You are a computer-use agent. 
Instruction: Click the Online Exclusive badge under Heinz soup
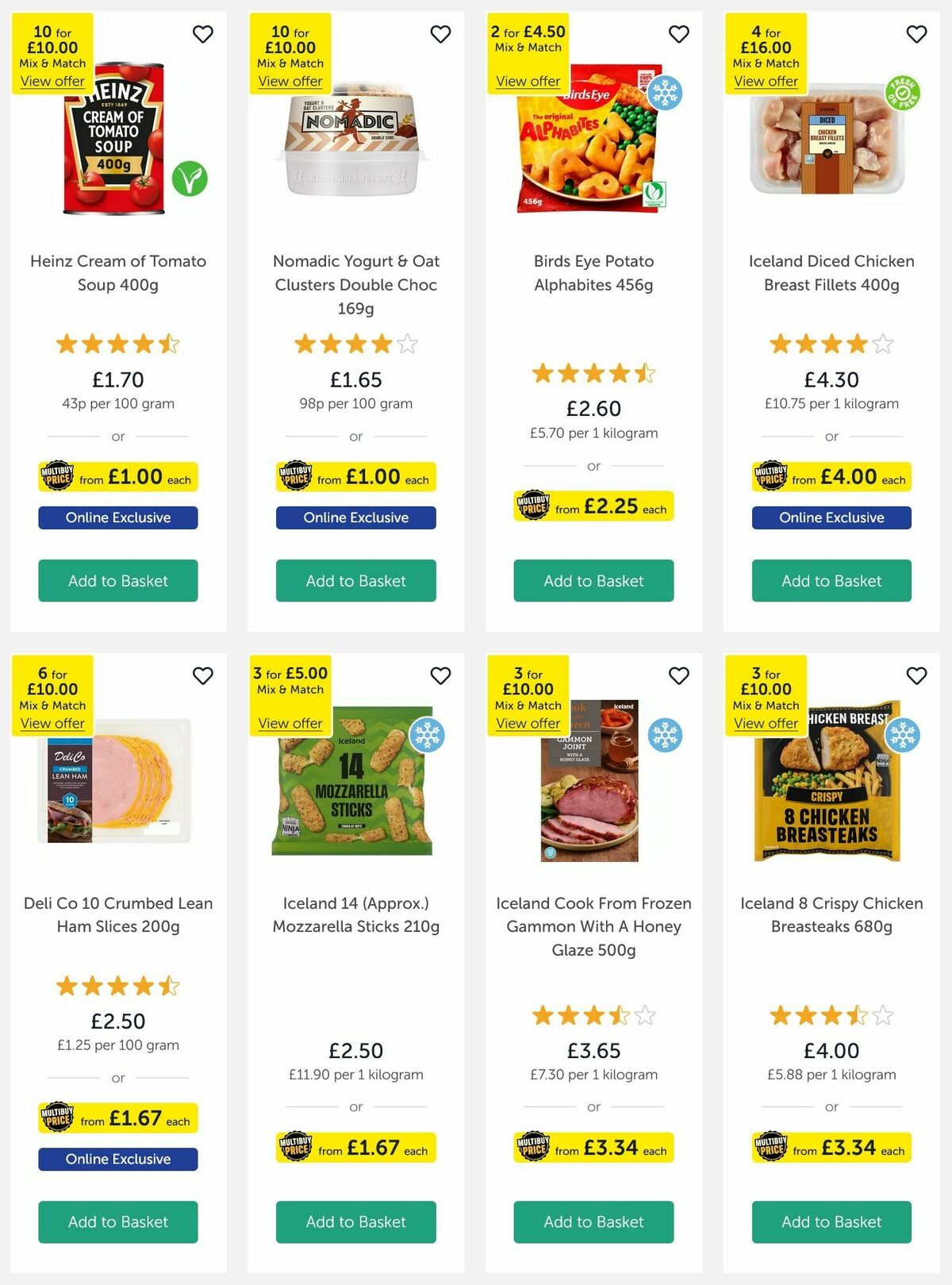[117, 517]
